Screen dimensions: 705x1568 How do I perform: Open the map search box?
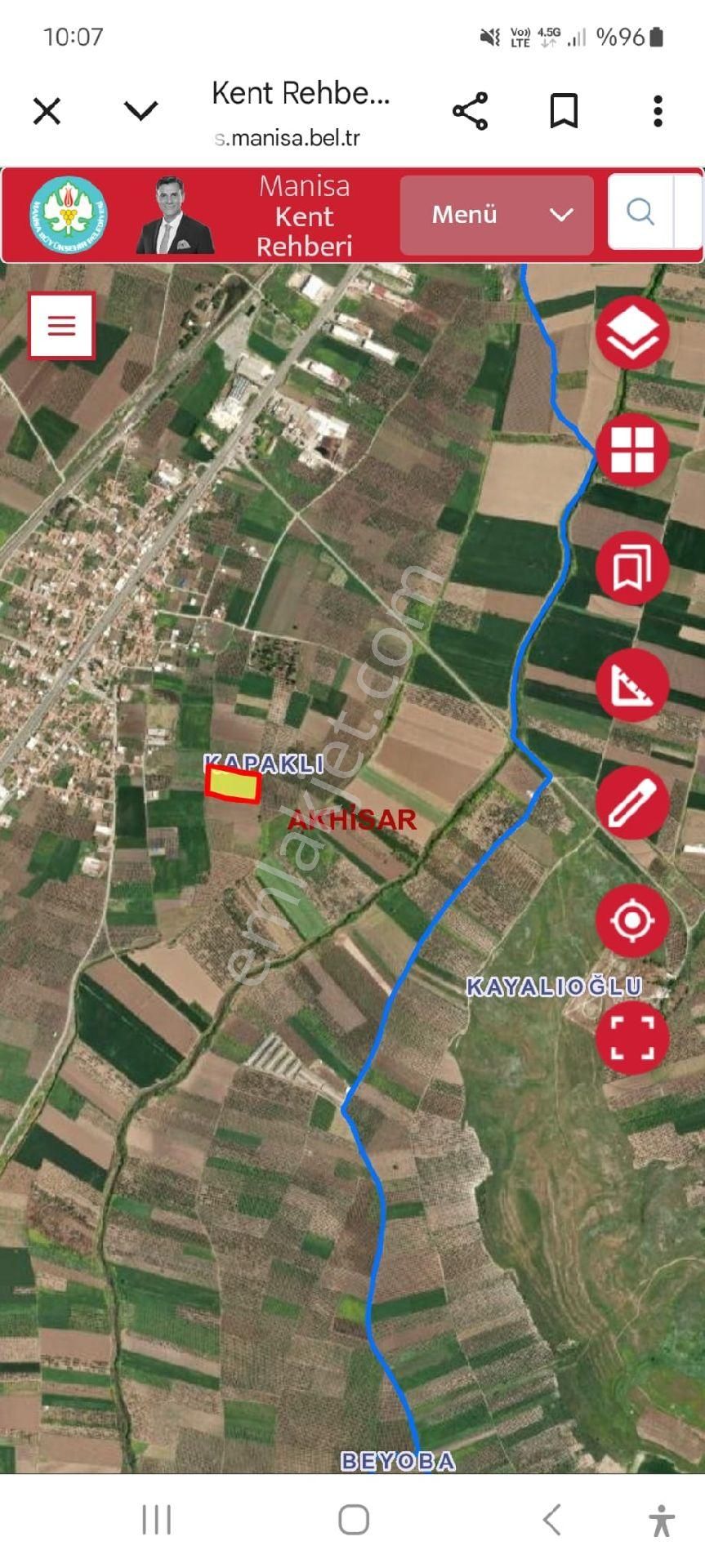click(640, 212)
